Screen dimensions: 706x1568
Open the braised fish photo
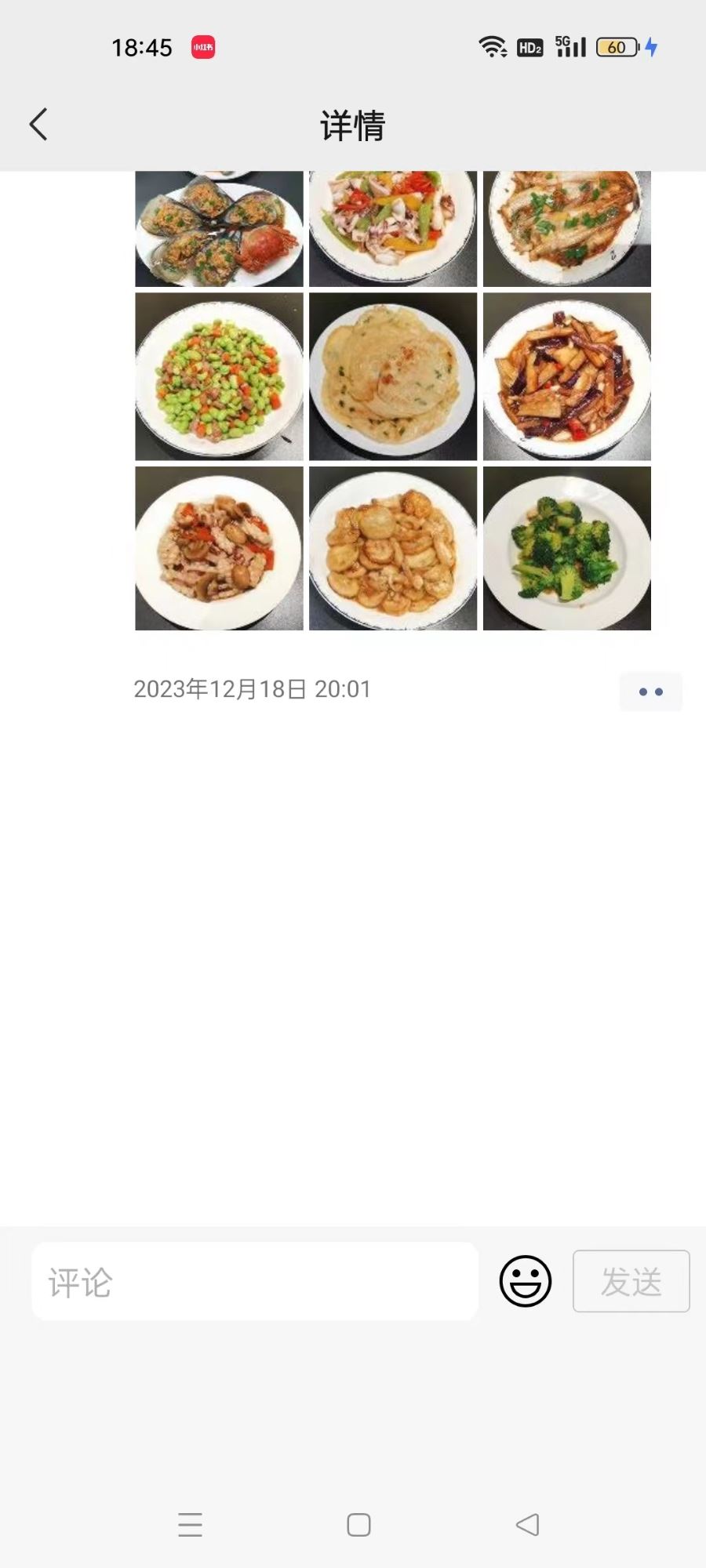point(567,229)
